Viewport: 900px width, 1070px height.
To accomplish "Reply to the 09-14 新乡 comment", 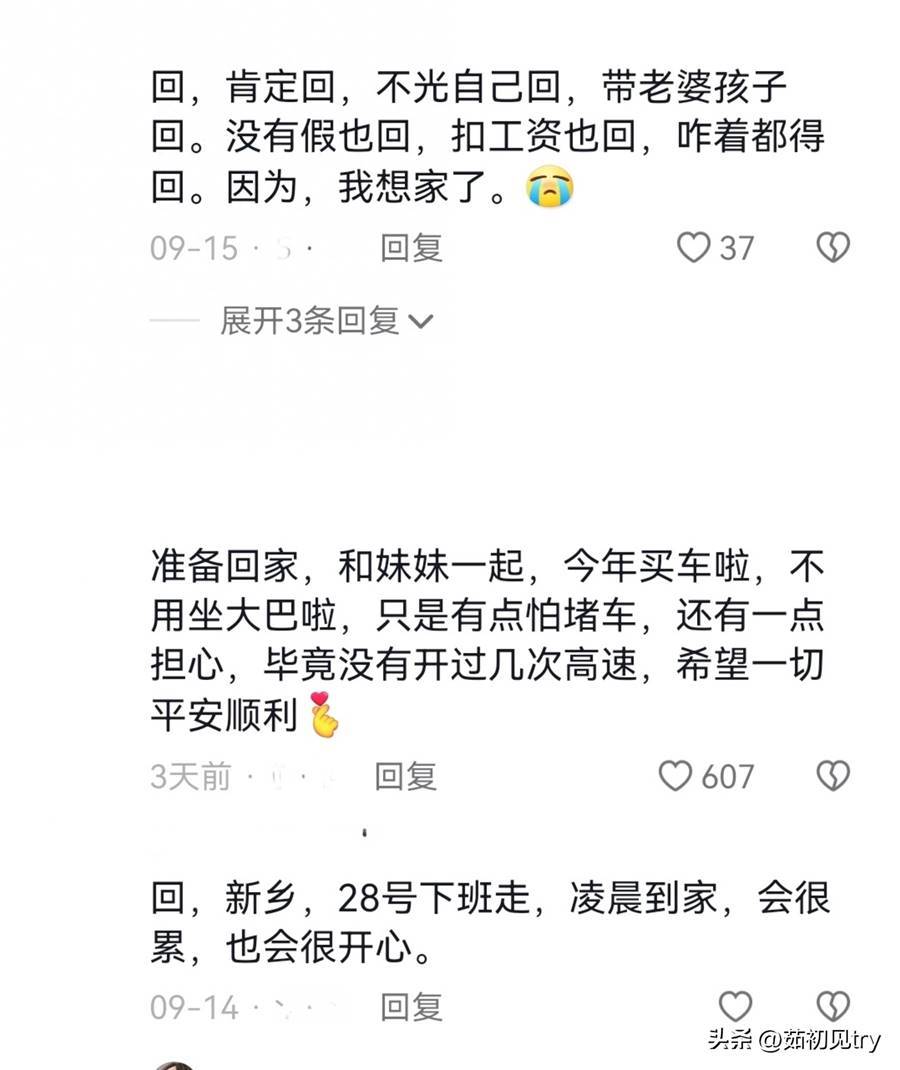I will click(411, 1006).
